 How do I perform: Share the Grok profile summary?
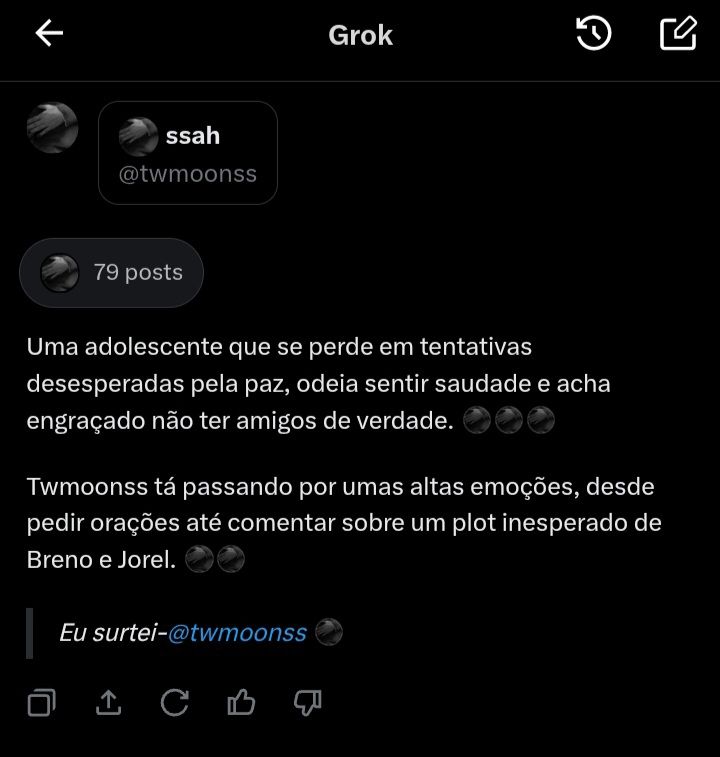pos(109,703)
